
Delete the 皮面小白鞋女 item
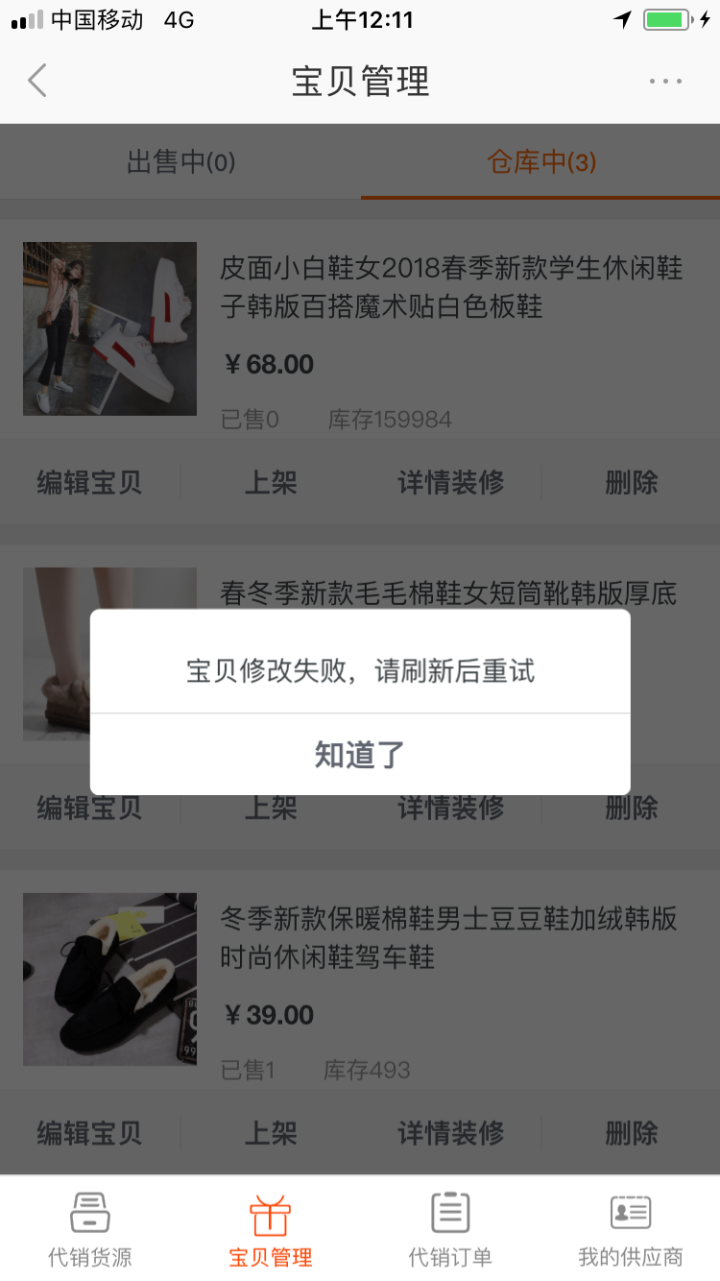point(631,482)
